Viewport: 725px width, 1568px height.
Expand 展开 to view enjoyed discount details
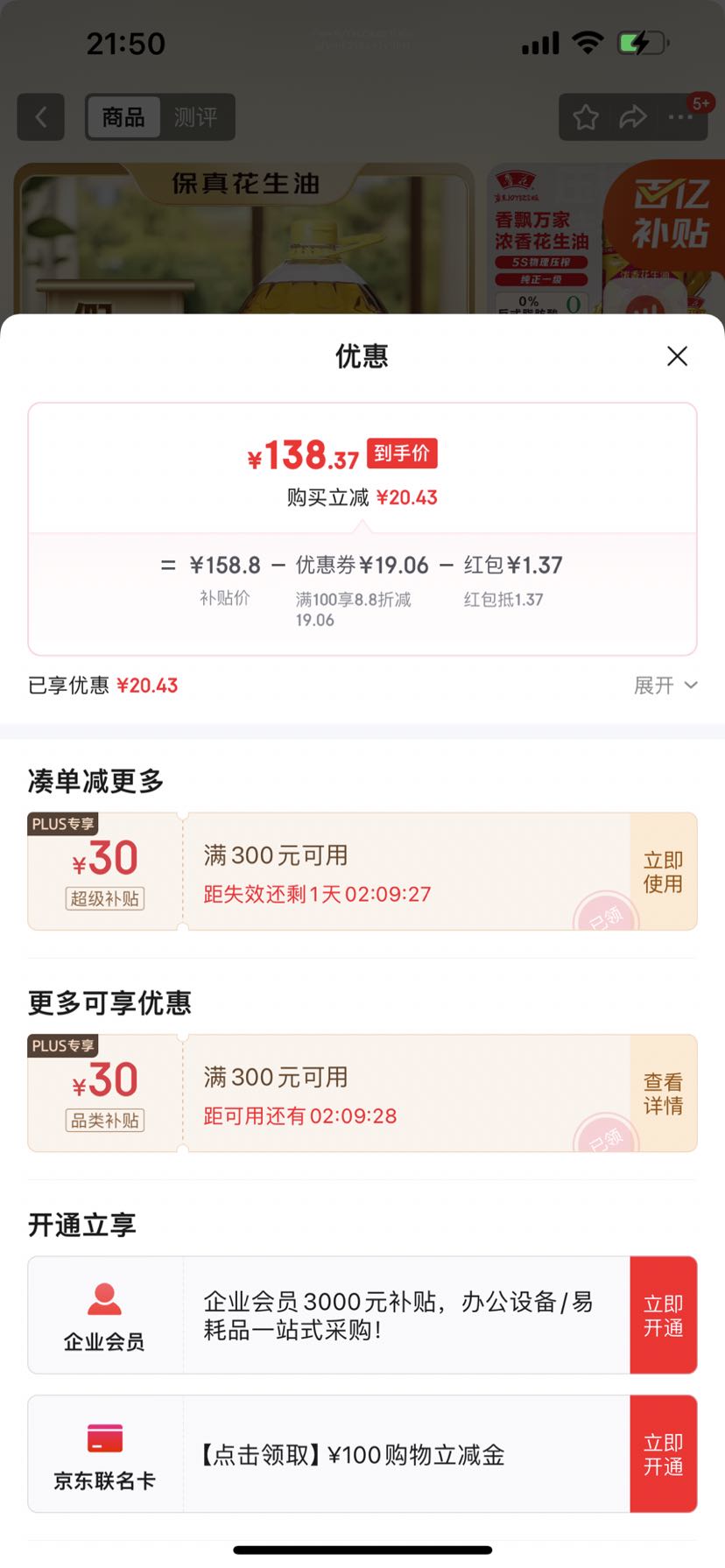tap(666, 686)
